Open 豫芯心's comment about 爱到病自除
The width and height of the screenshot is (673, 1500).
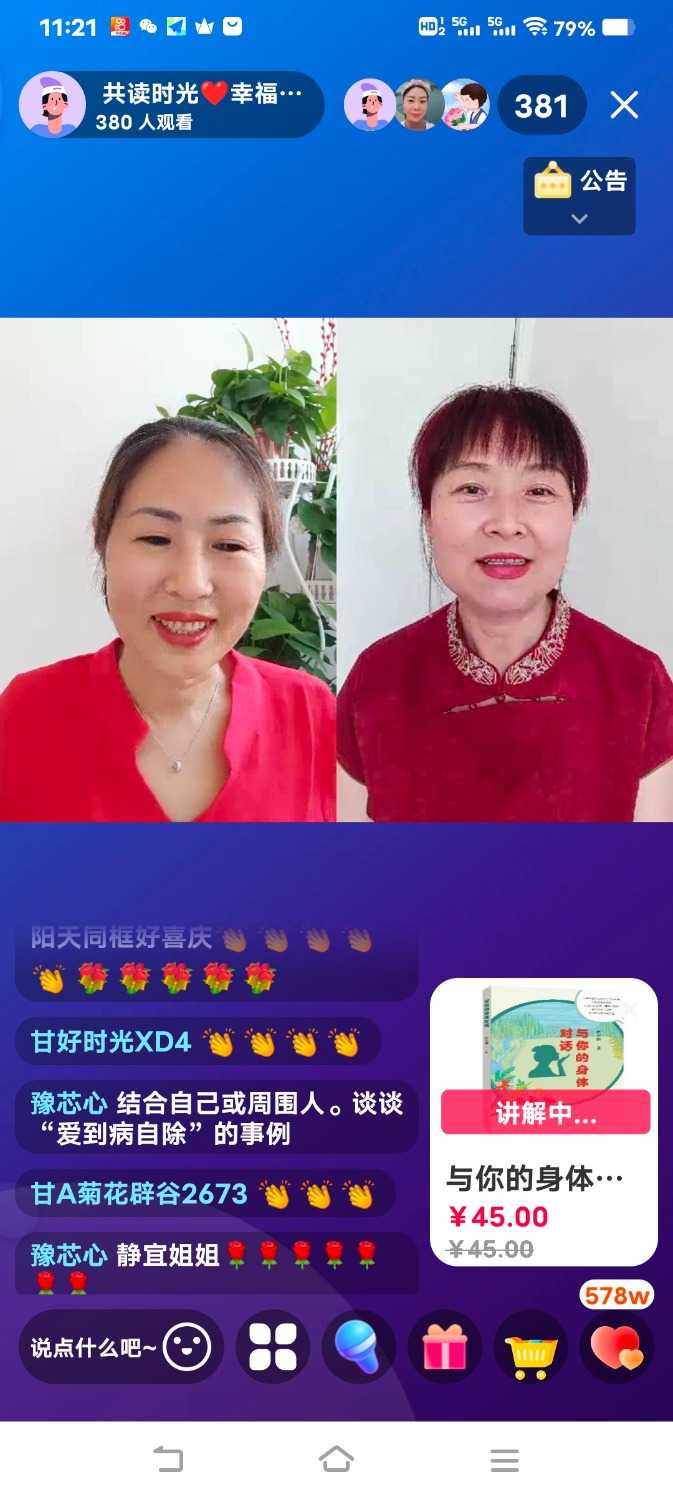[x=216, y=1118]
